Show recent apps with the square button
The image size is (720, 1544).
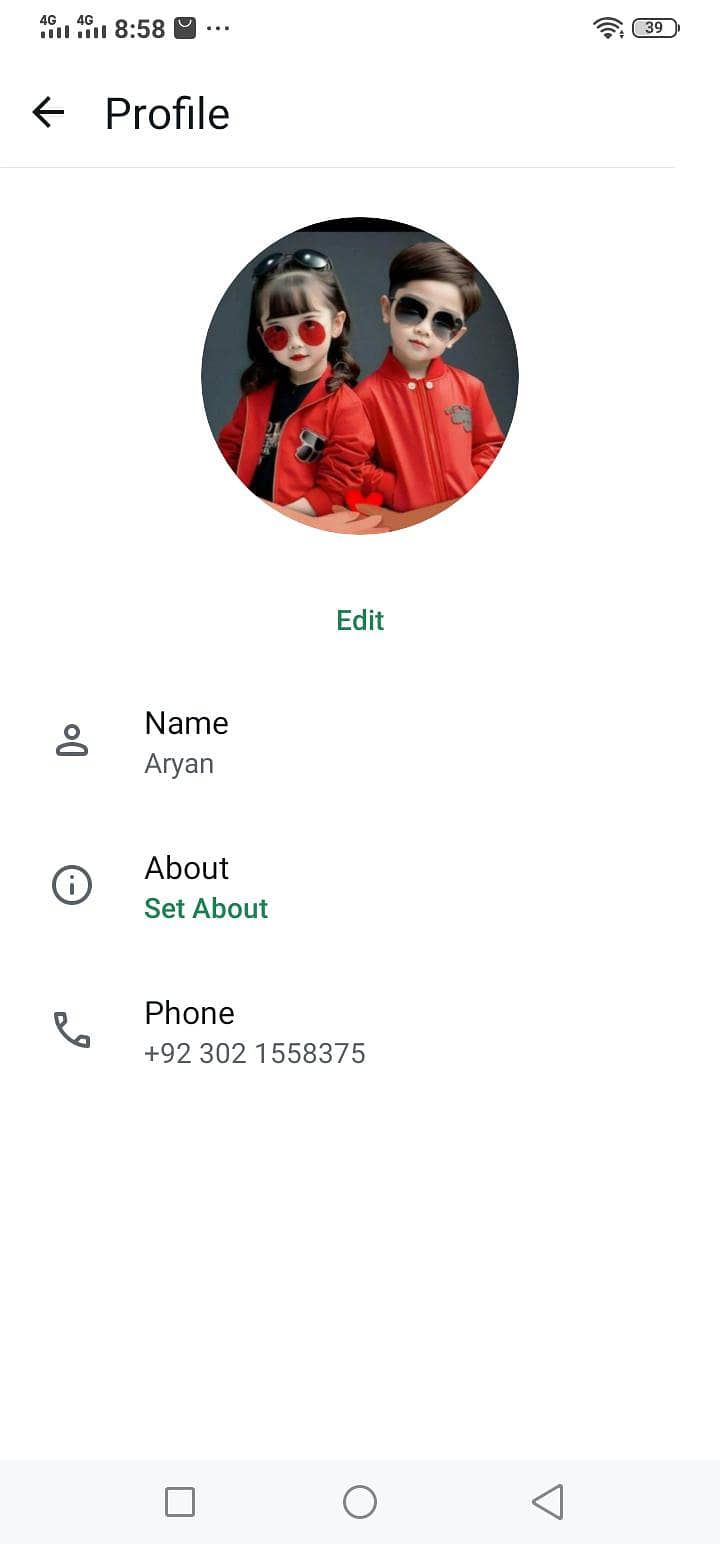click(x=180, y=1501)
